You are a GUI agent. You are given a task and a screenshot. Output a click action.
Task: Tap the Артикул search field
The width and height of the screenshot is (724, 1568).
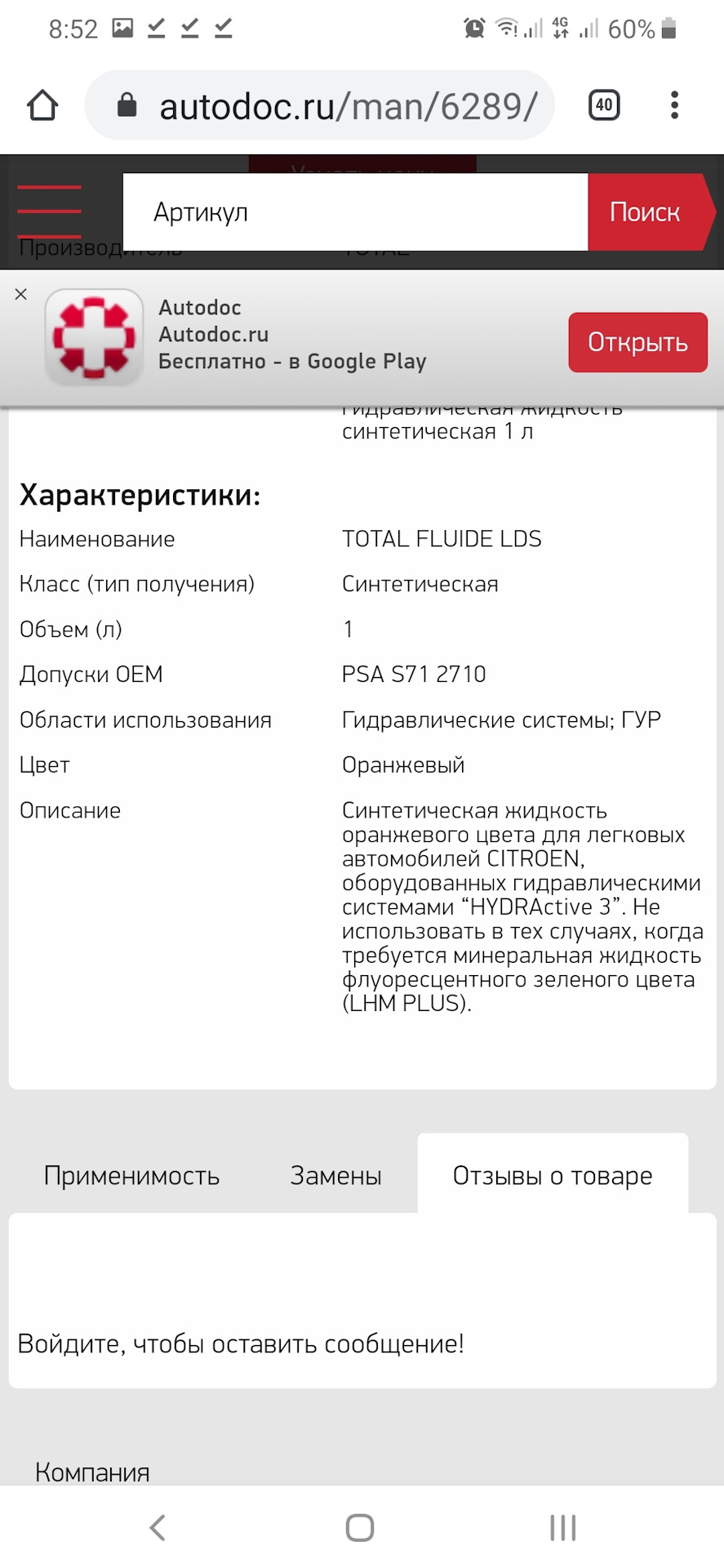tap(355, 212)
